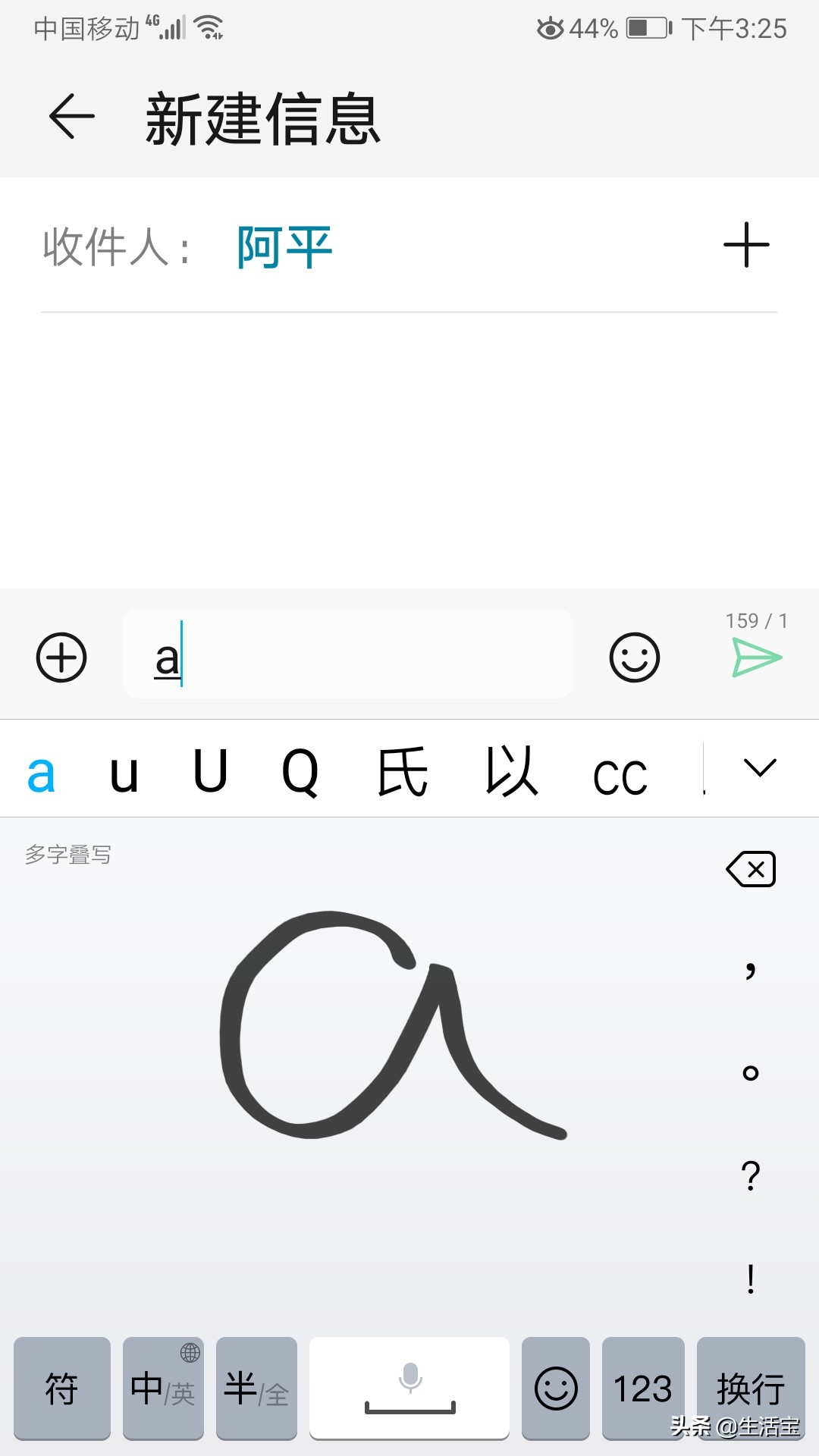Toggle the 半/全 width key
Screen dimensions: 819x1456
256,1388
